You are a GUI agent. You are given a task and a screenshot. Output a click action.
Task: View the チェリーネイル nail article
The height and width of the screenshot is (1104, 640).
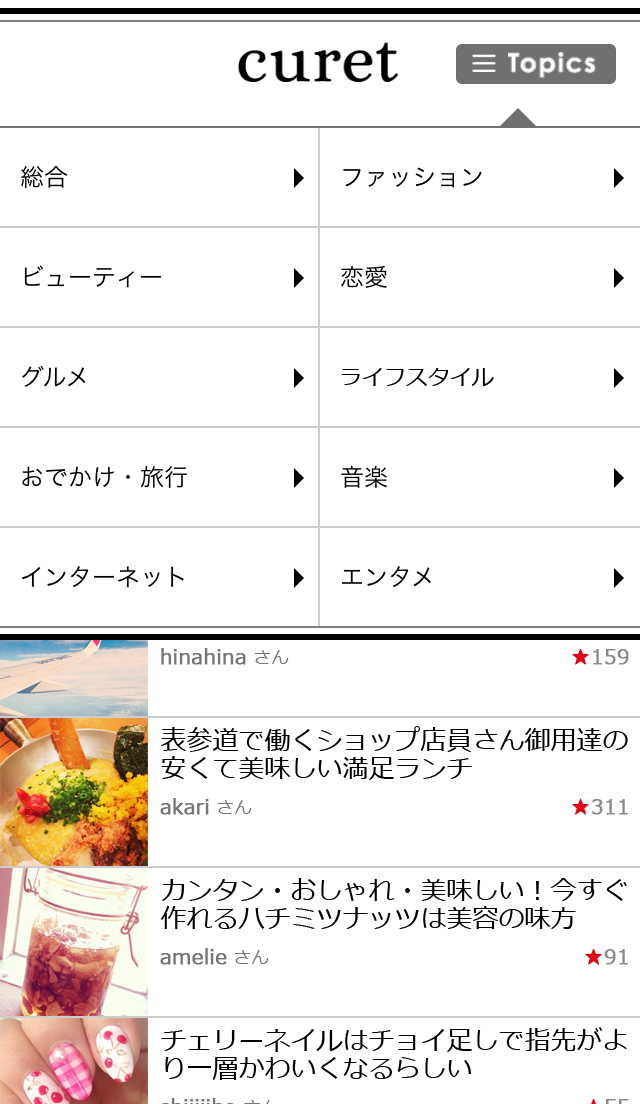tap(394, 1054)
